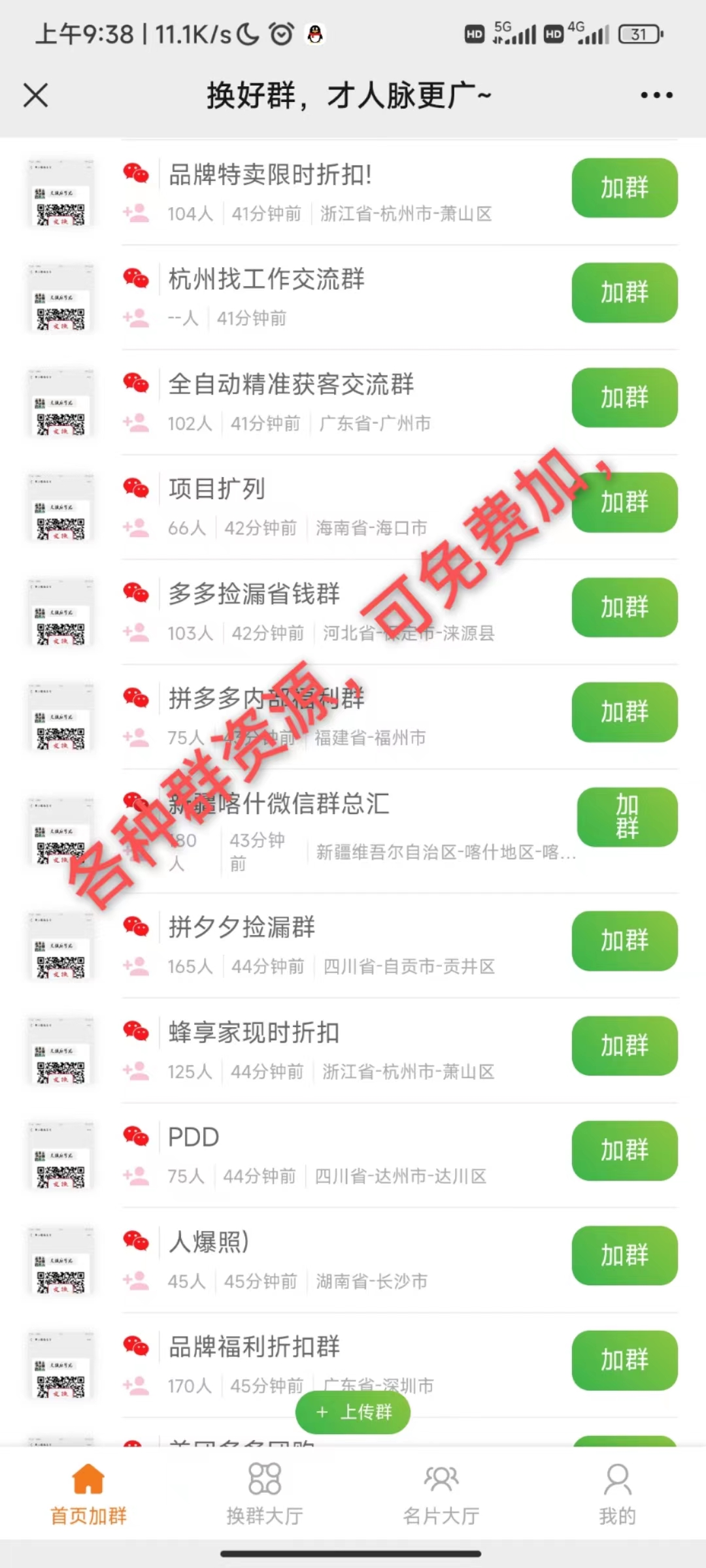Viewport: 706px width, 1568px height.
Task: Open the three-dot overflow menu
Action: [656, 95]
